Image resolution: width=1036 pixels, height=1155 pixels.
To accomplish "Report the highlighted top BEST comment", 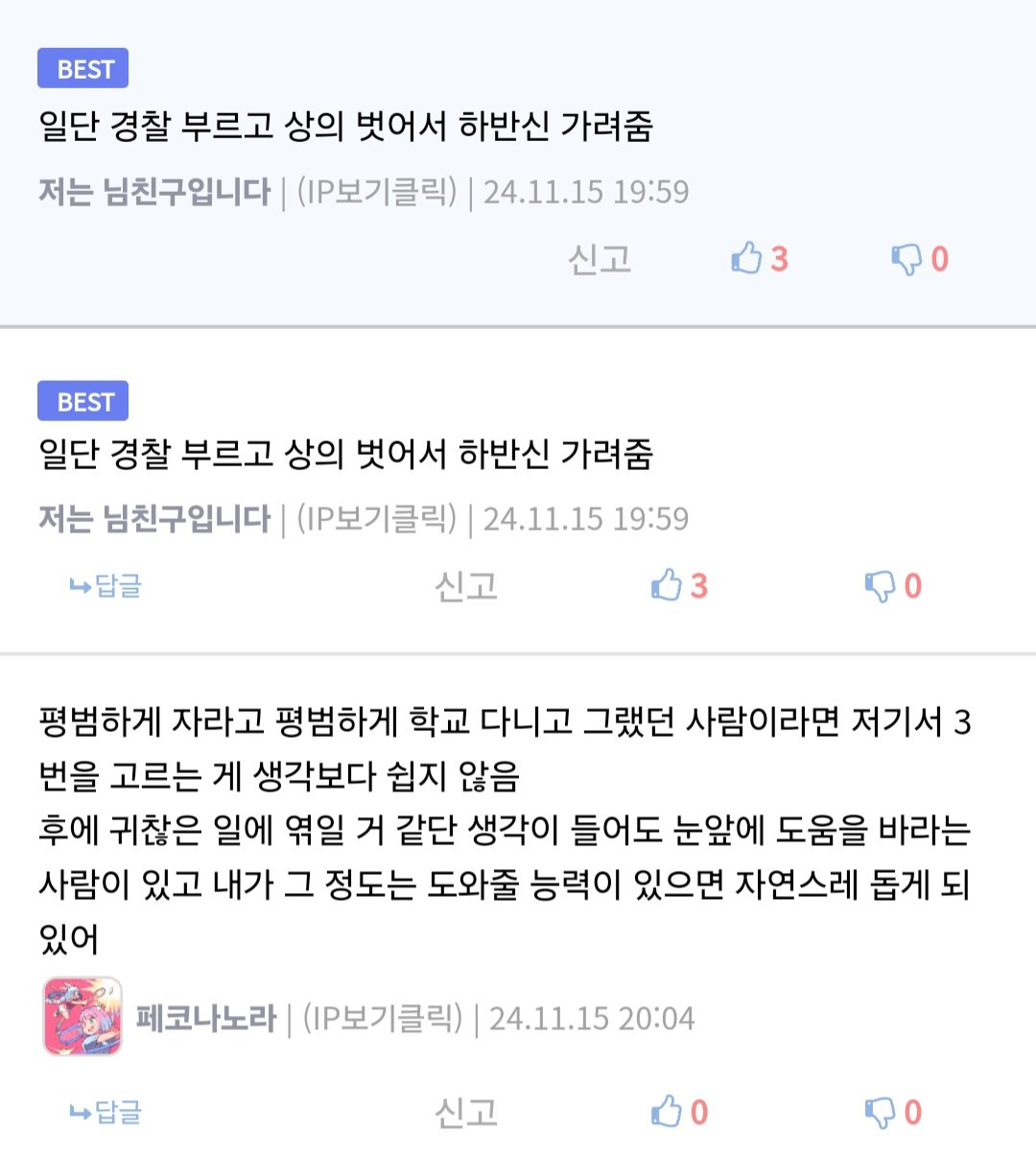I will (x=600, y=259).
